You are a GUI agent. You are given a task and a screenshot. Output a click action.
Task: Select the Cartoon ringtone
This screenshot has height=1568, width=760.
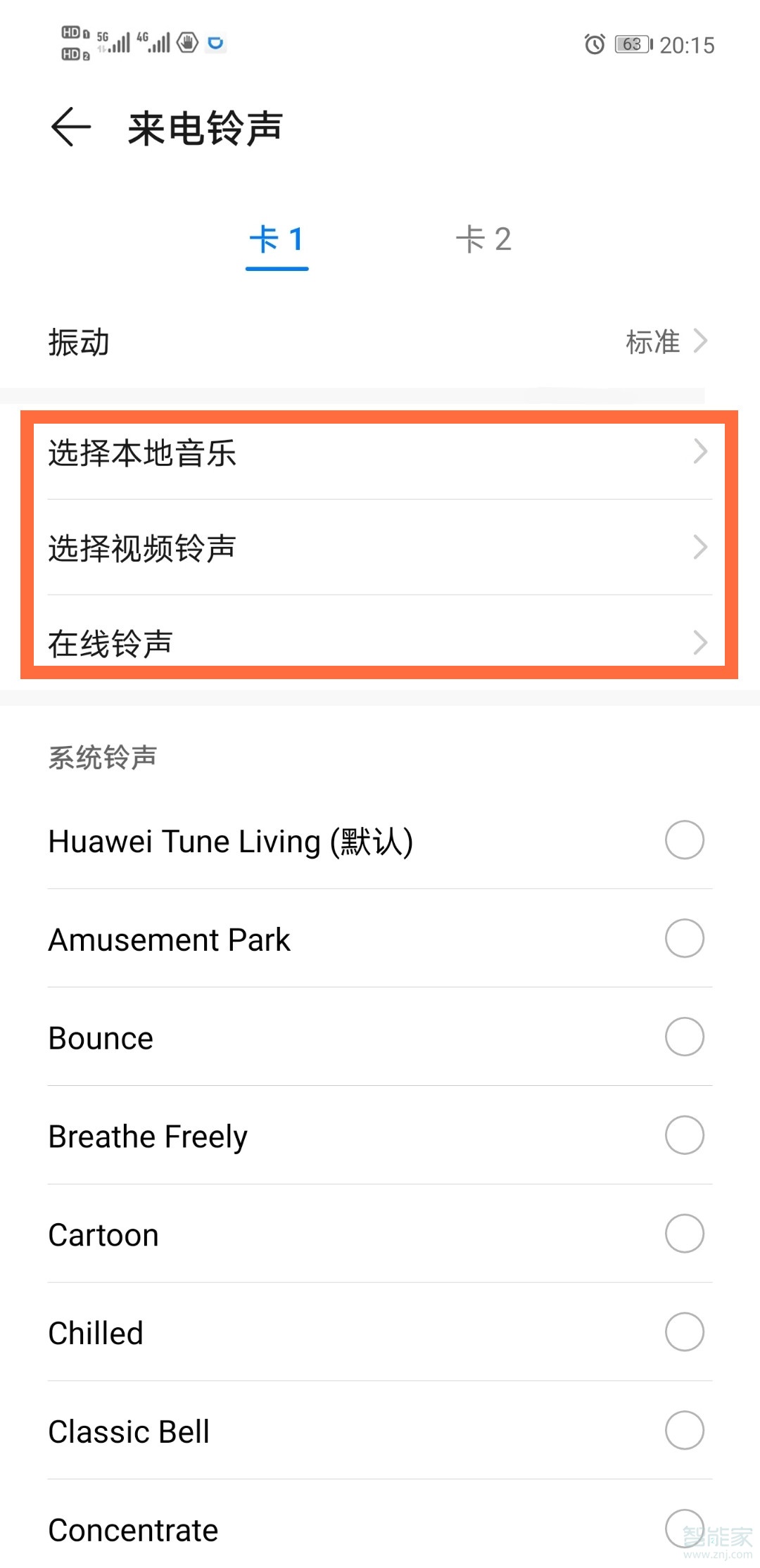point(380,1234)
